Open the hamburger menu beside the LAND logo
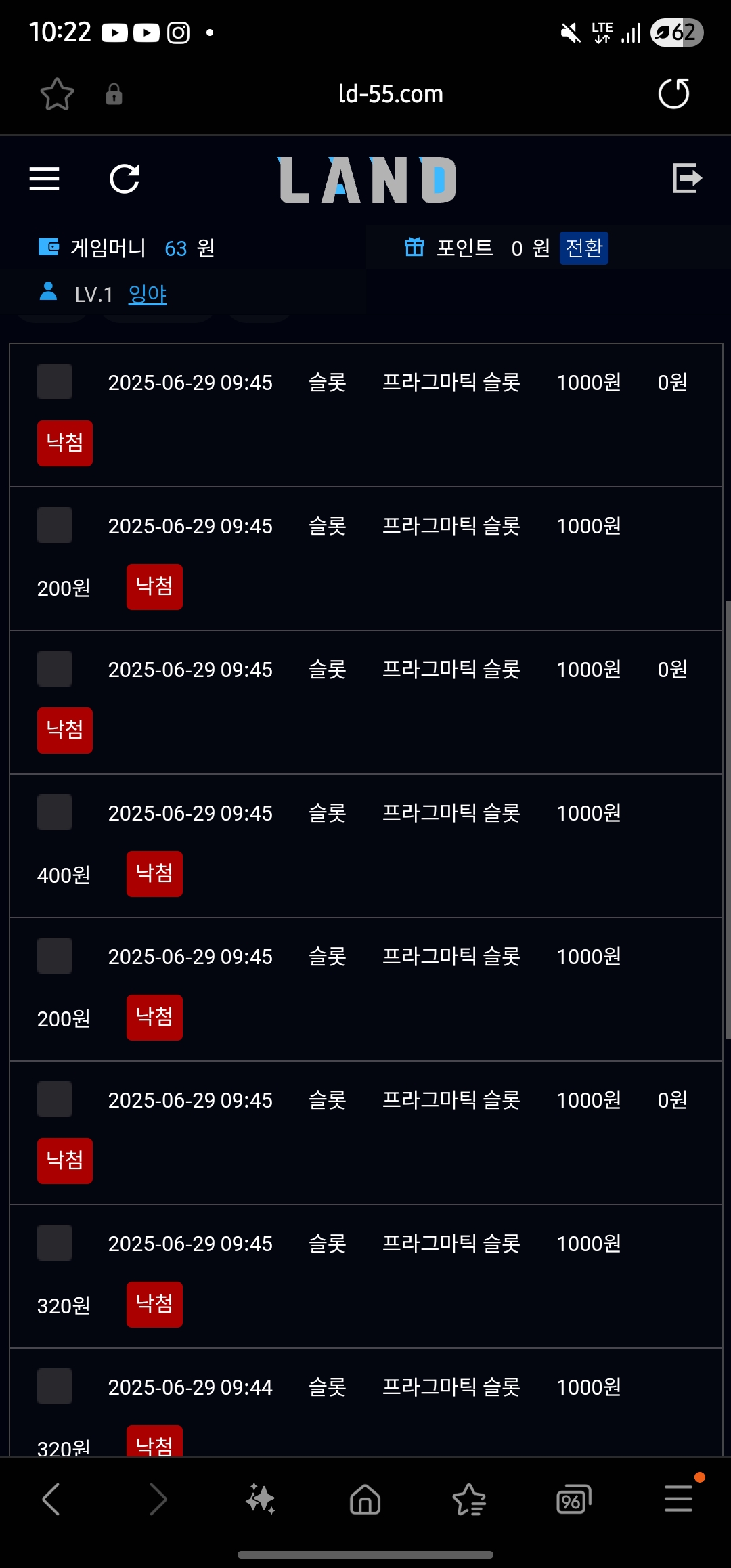The height and width of the screenshot is (1568, 731). pos(45,179)
